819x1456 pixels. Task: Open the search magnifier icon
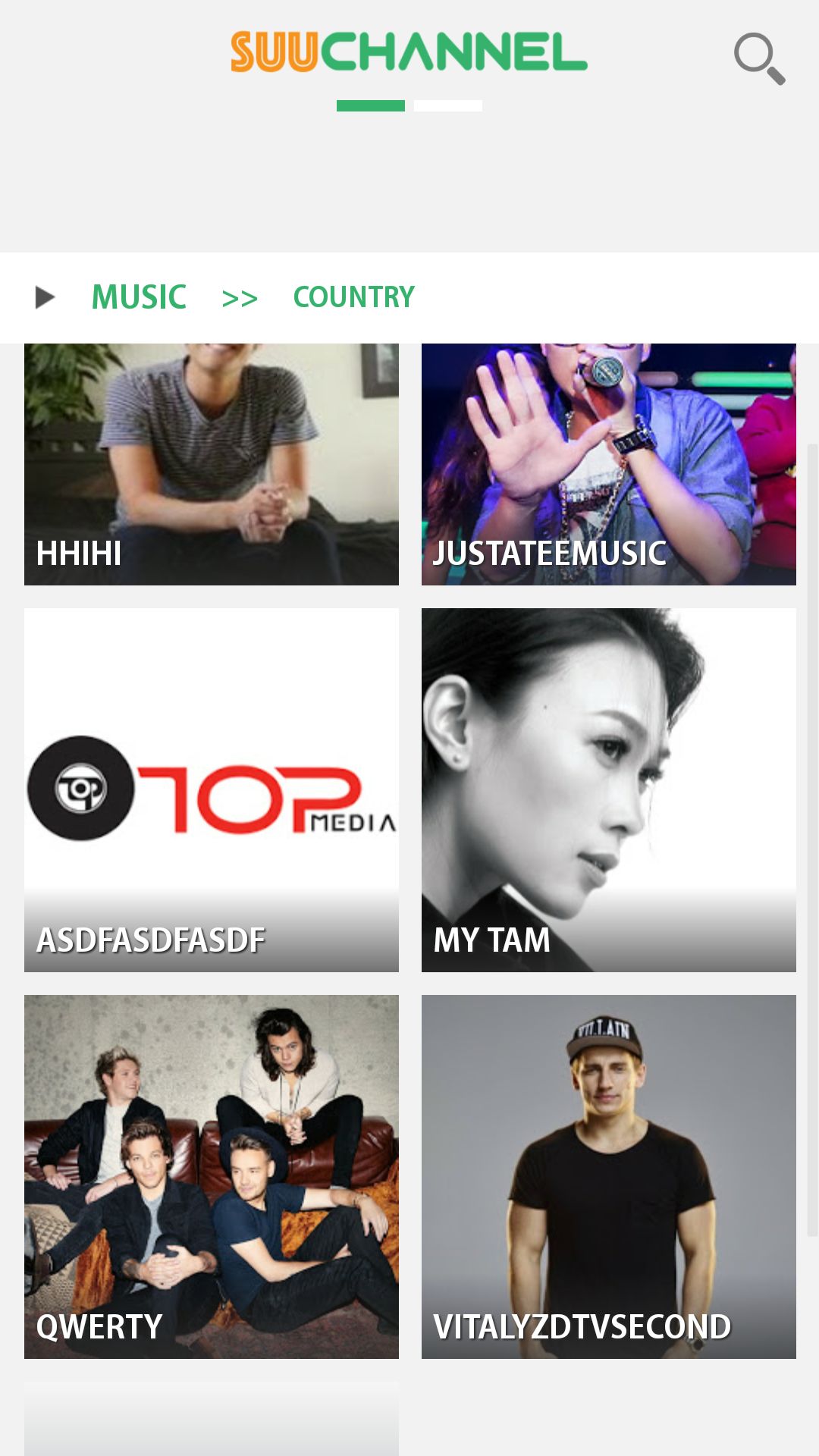pos(759,58)
